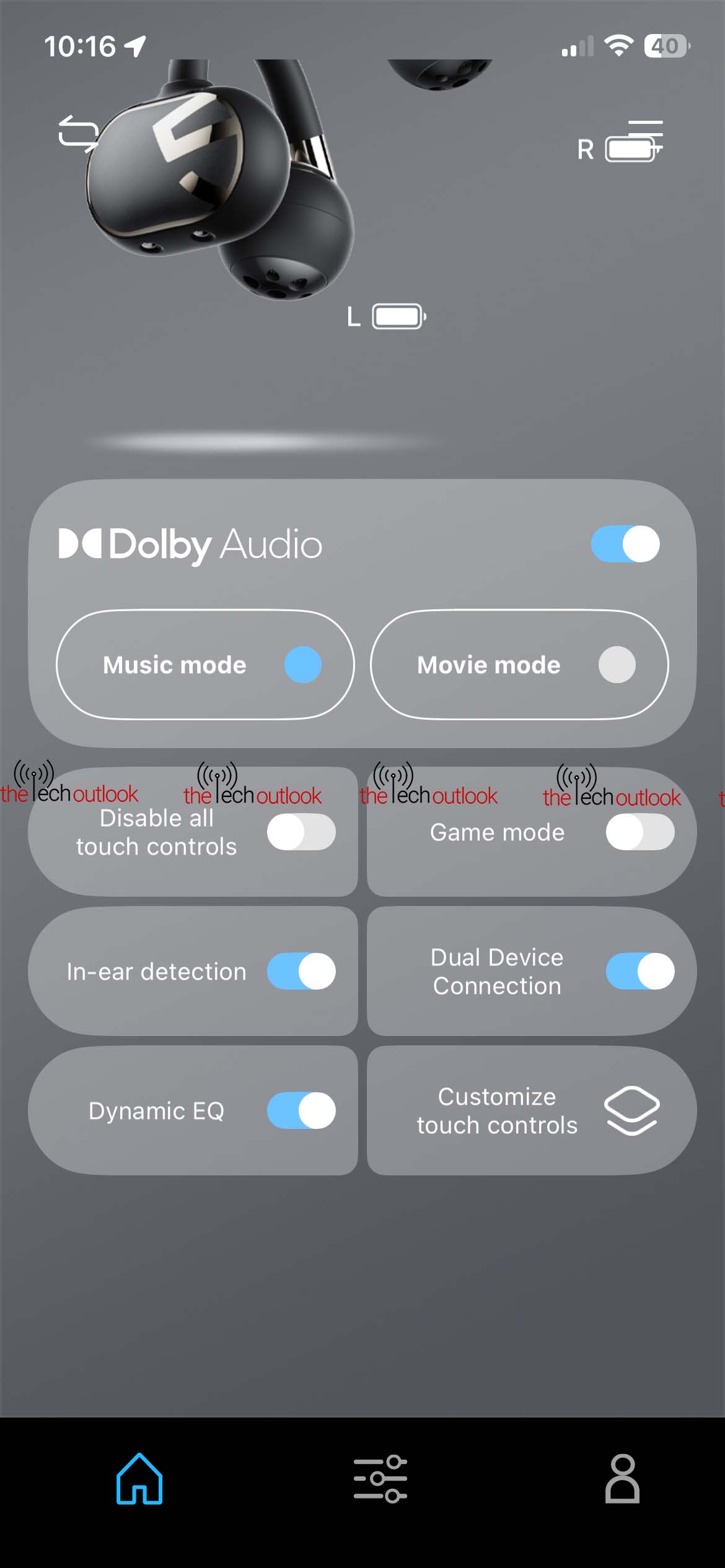Open the equalizer sliders tab
This screenshot has width=725, height=1568.
[380, 1479]
